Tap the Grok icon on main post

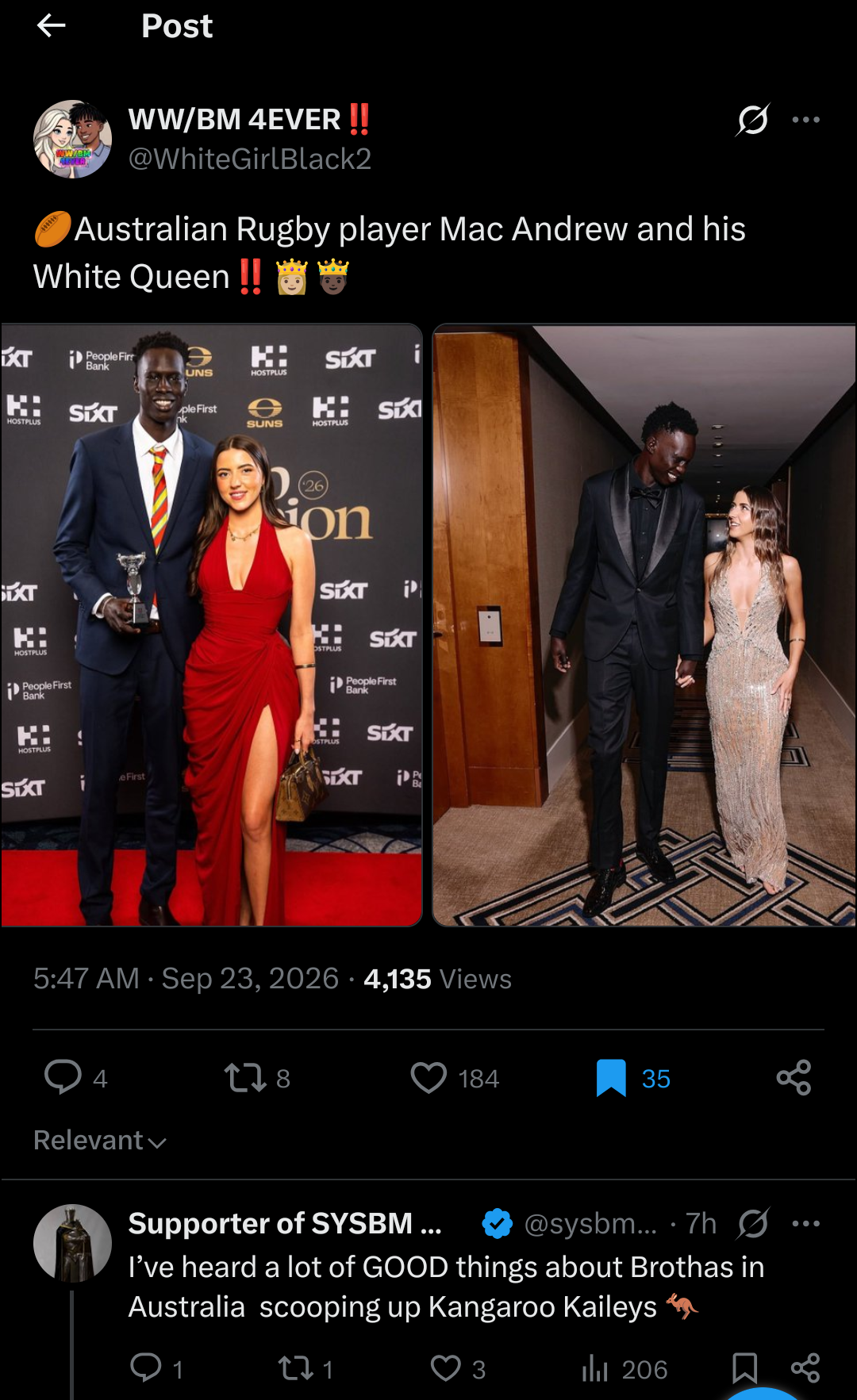752,120
